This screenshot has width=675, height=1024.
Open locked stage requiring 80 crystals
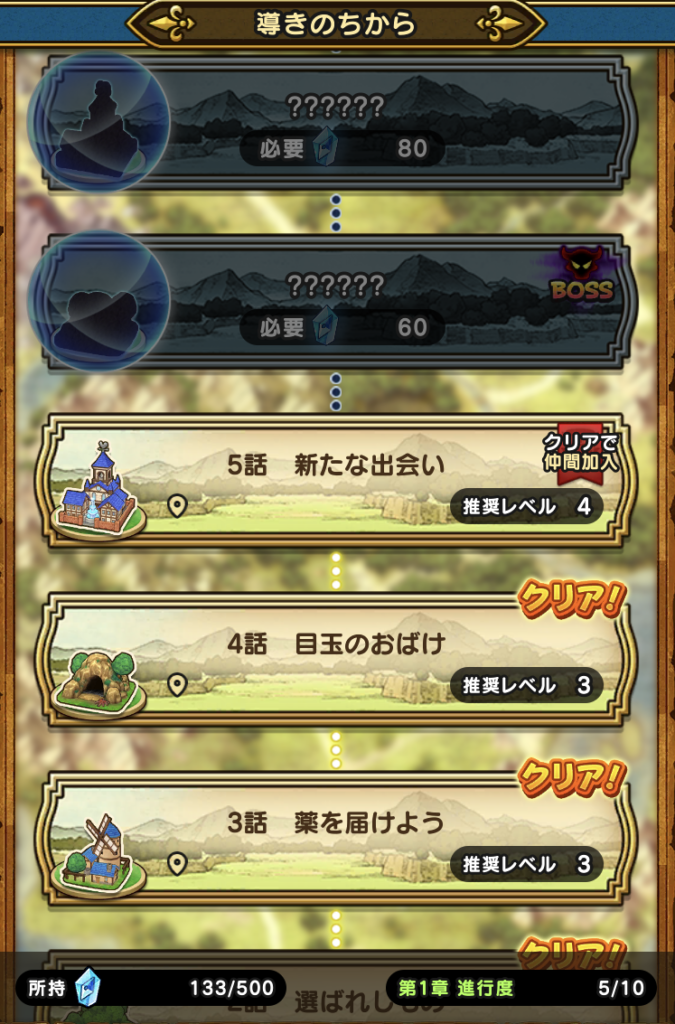pos(336,123)
